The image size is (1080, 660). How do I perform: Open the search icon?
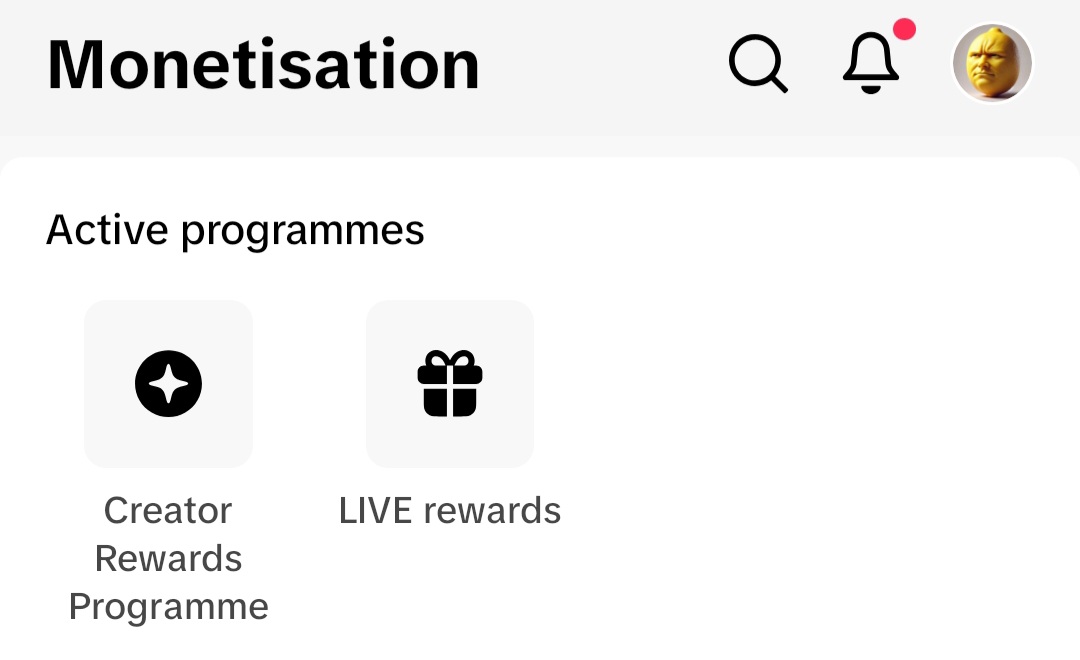tap(757, 64)
